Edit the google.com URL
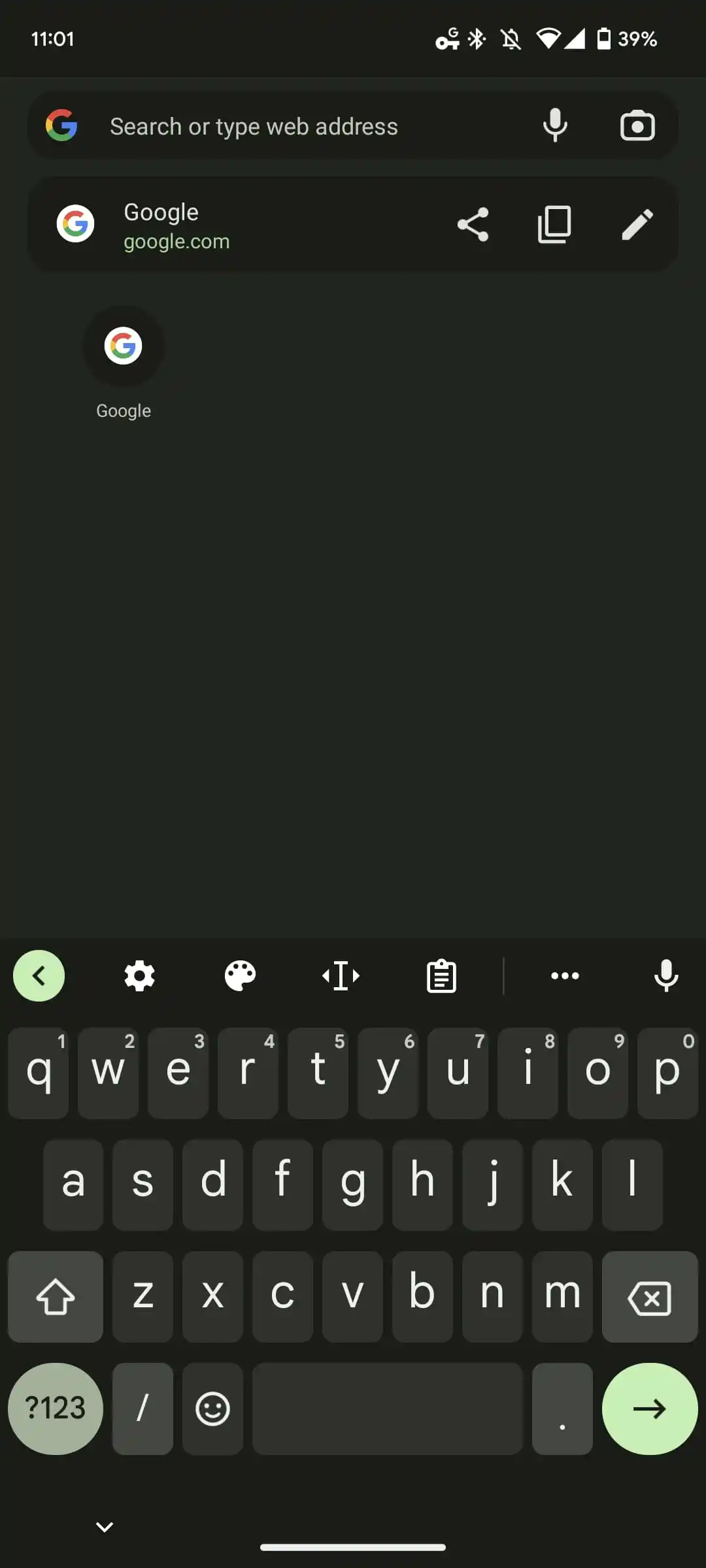 [x=637, y=225]
